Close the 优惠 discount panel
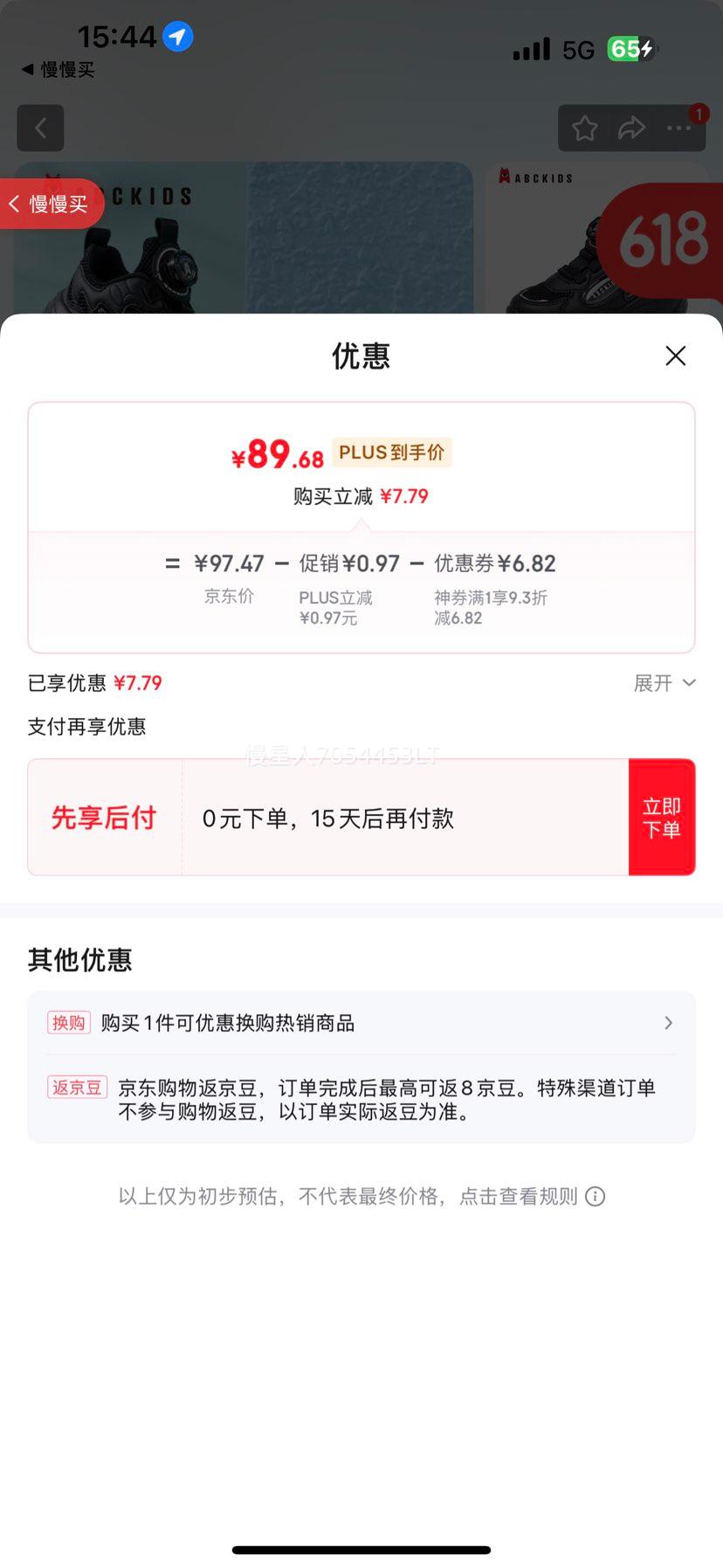The height and width of the screenshot is (1568, 723). [675, 356]
